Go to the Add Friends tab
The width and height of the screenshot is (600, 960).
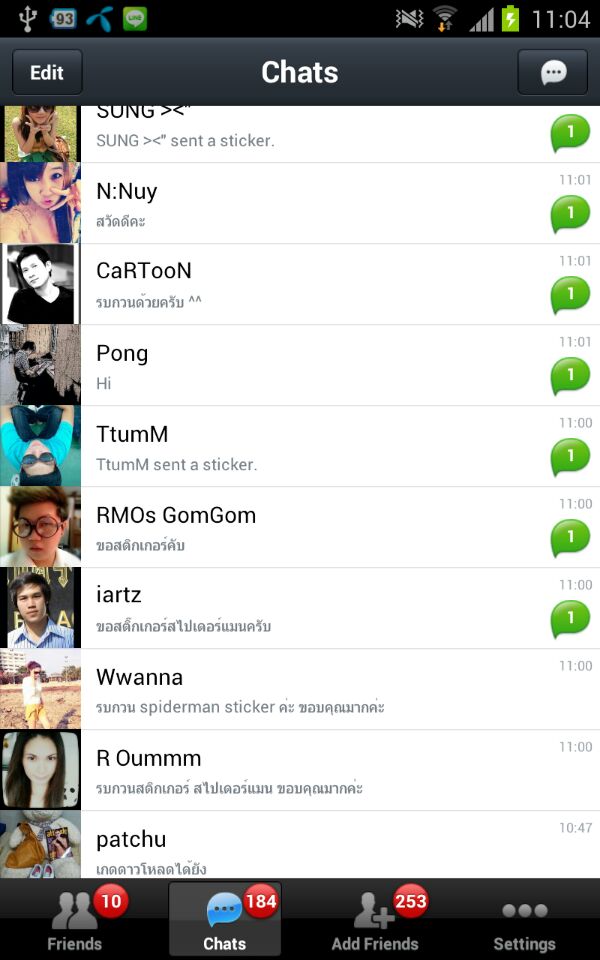(375, 920)
